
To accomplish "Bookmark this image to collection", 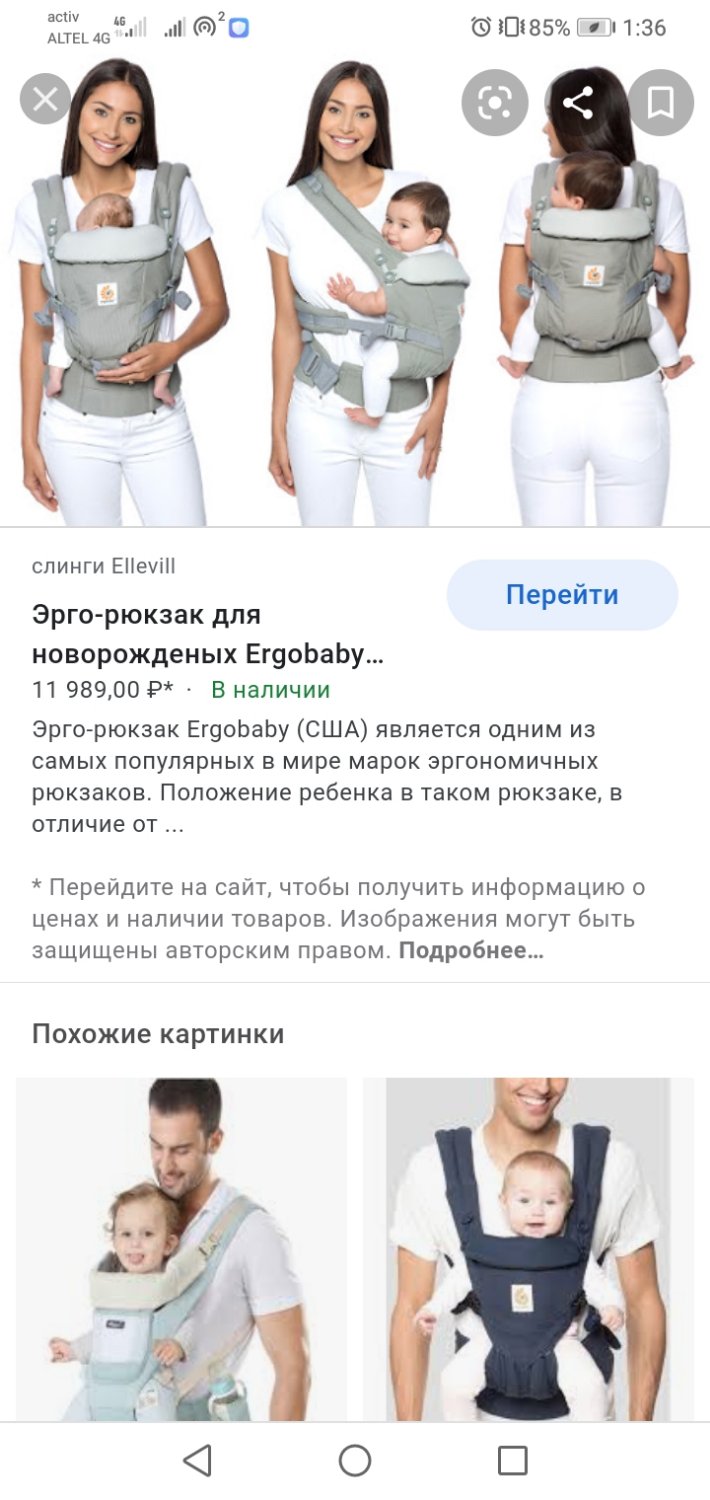I will pyautogui.click(x=660, y=102).
